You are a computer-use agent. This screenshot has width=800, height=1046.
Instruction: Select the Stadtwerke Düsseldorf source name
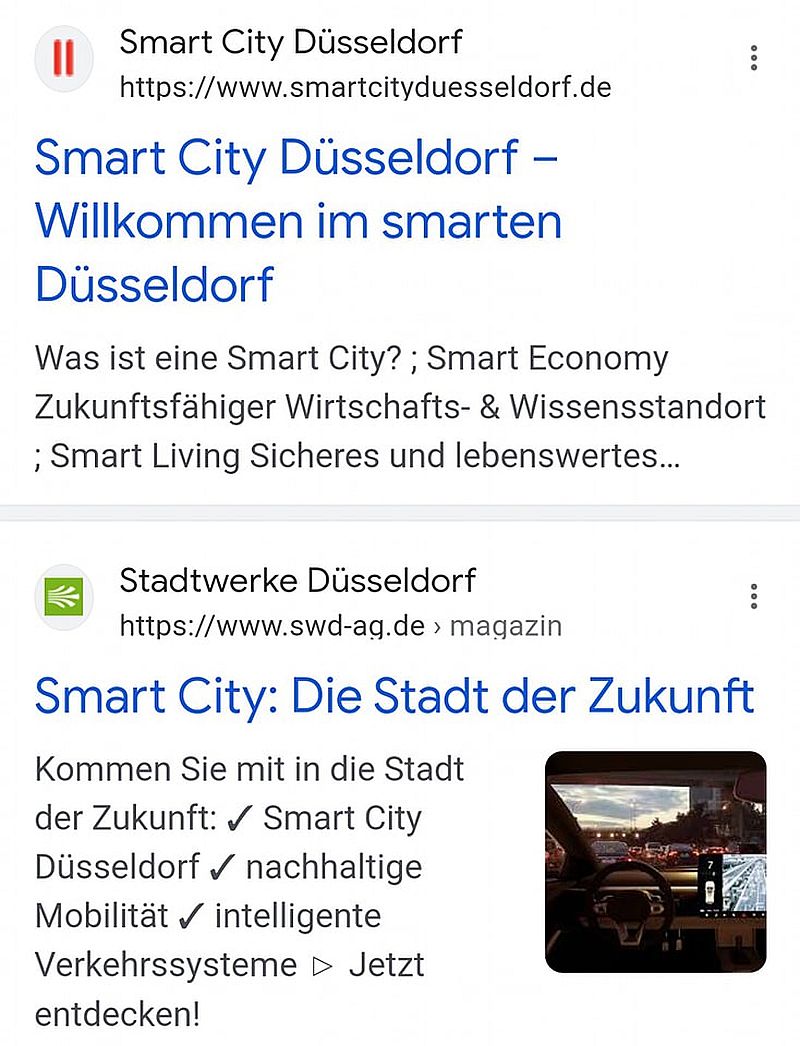(x=297, y=581)
